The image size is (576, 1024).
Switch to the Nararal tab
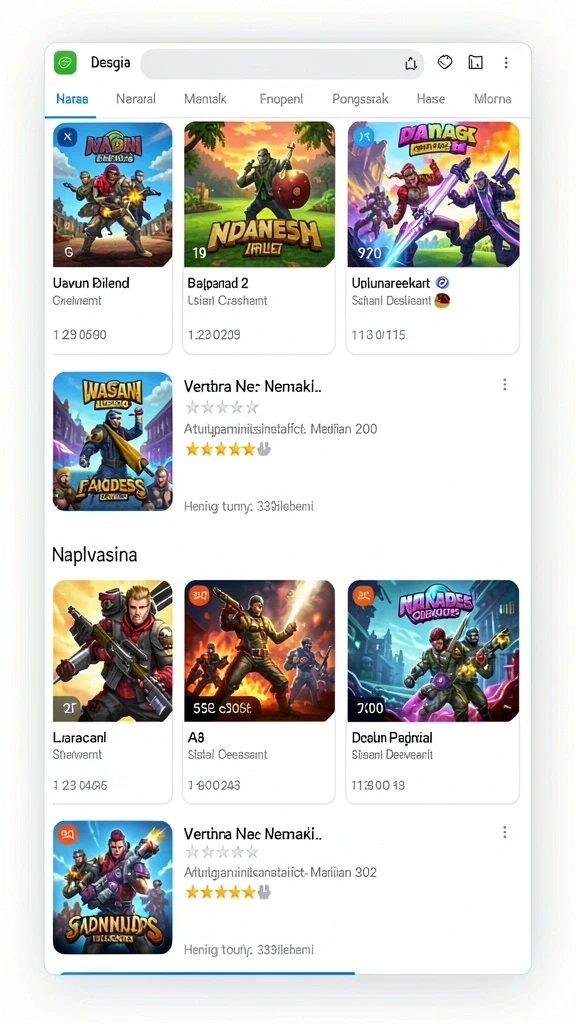136,99
